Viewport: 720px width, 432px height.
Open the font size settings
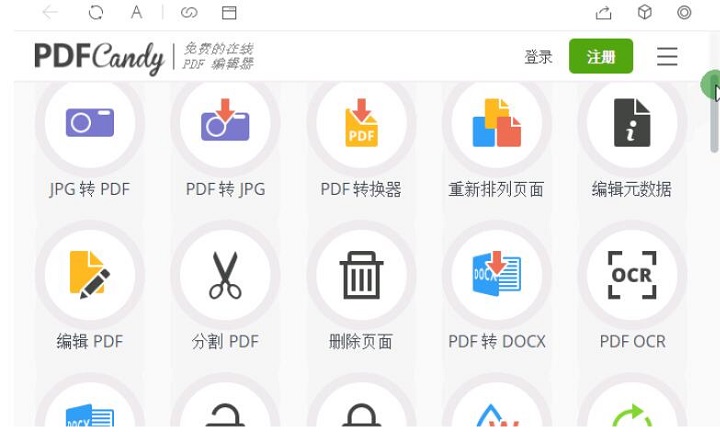[137, 13]
